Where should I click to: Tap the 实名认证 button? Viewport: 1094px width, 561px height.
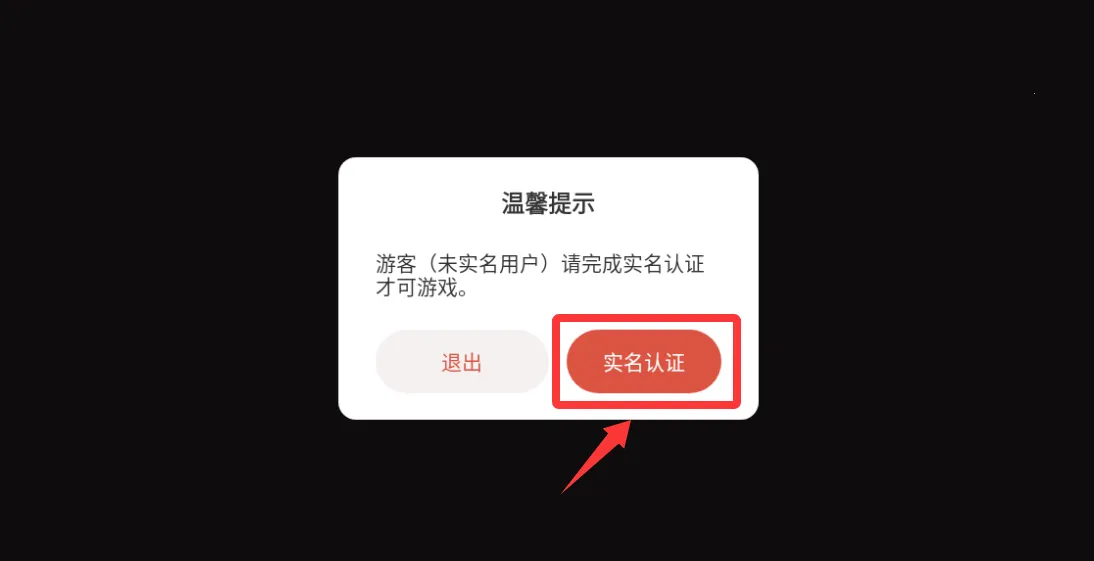pos(644,362)
